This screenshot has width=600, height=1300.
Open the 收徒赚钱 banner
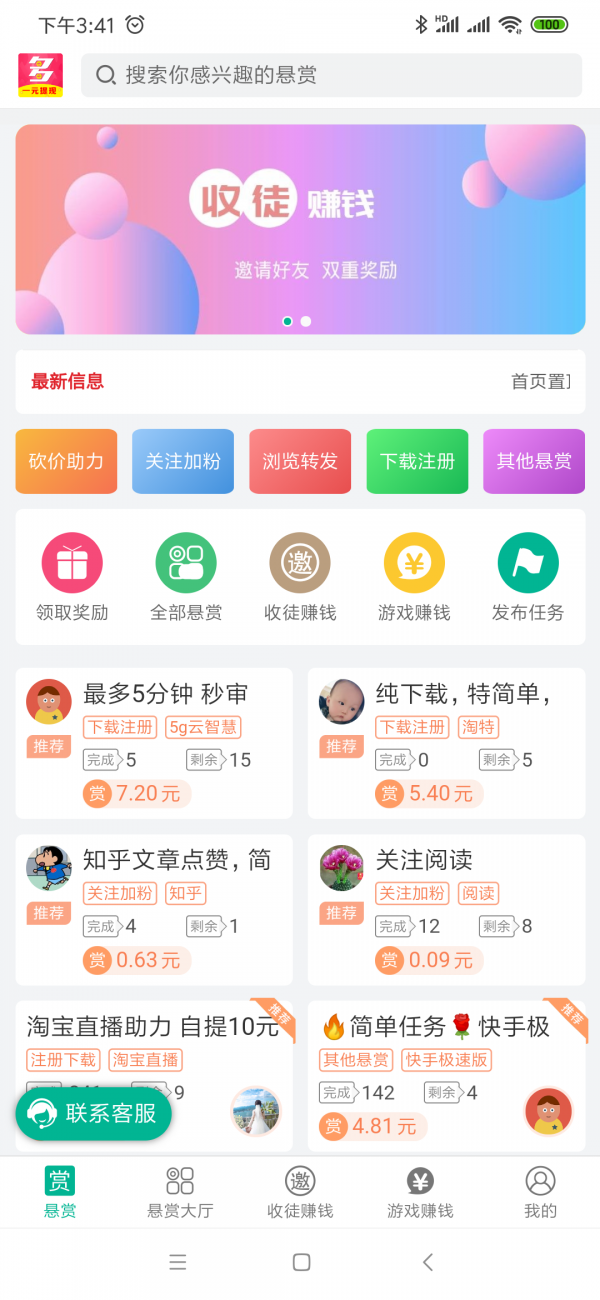(x=300, y=229)
